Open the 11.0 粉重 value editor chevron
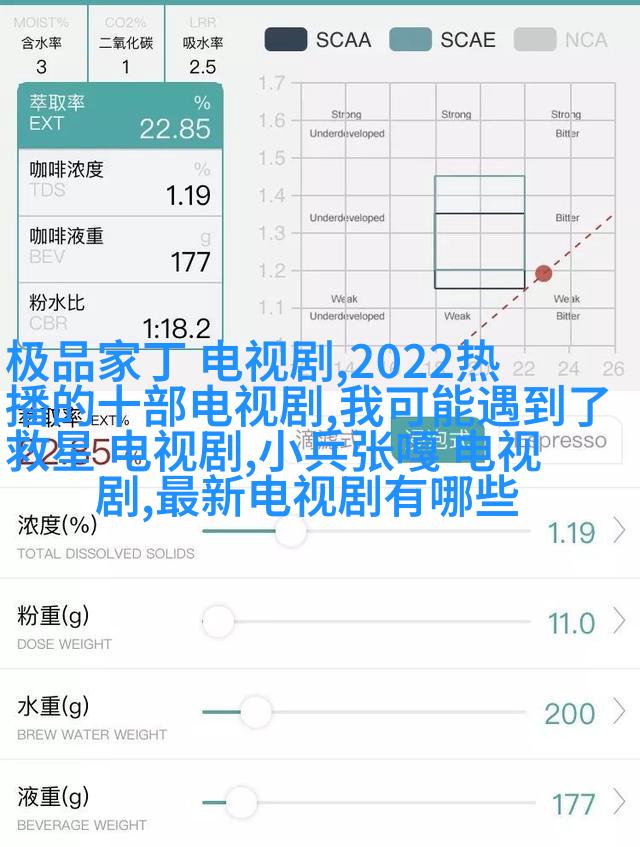 tap(620, 623)
